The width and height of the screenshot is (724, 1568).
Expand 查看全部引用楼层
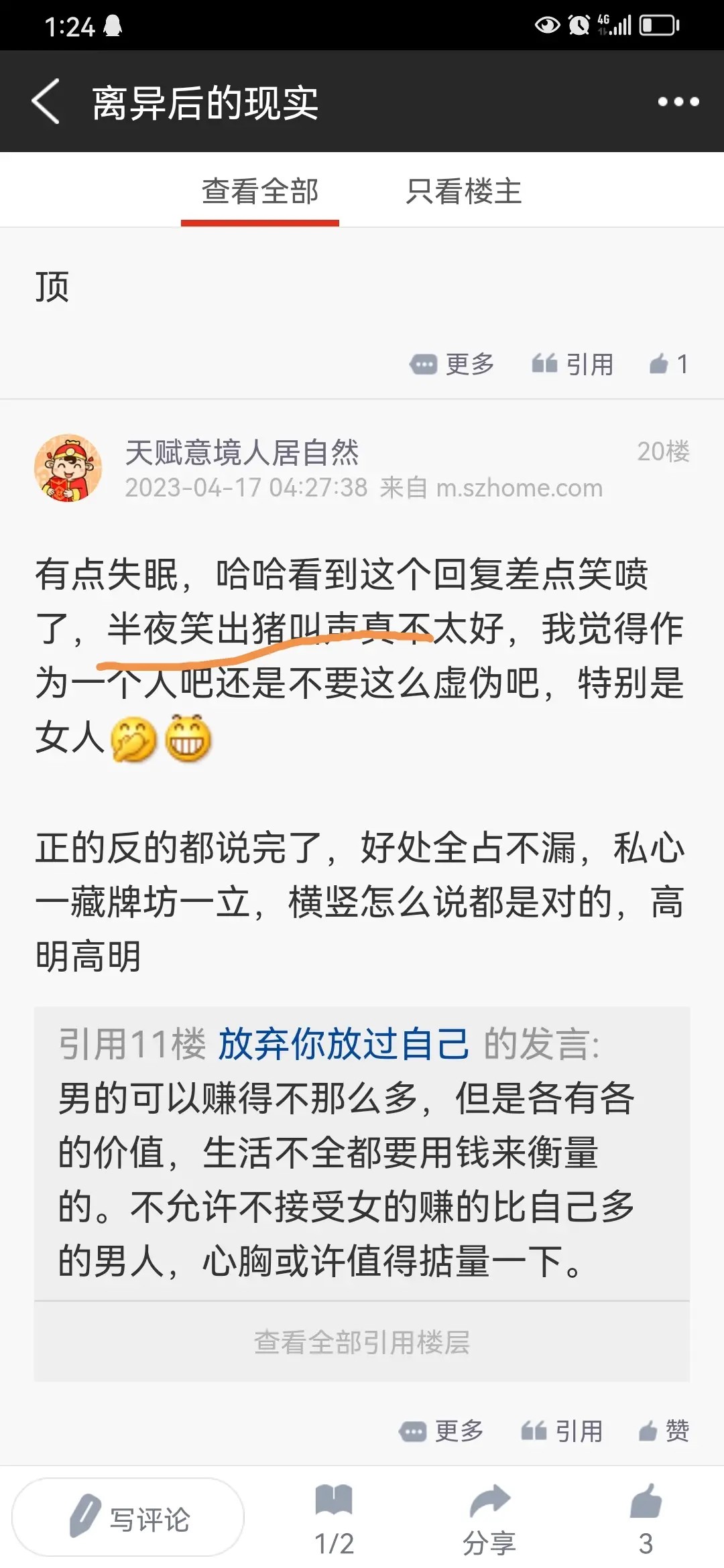click(362, 1342)
